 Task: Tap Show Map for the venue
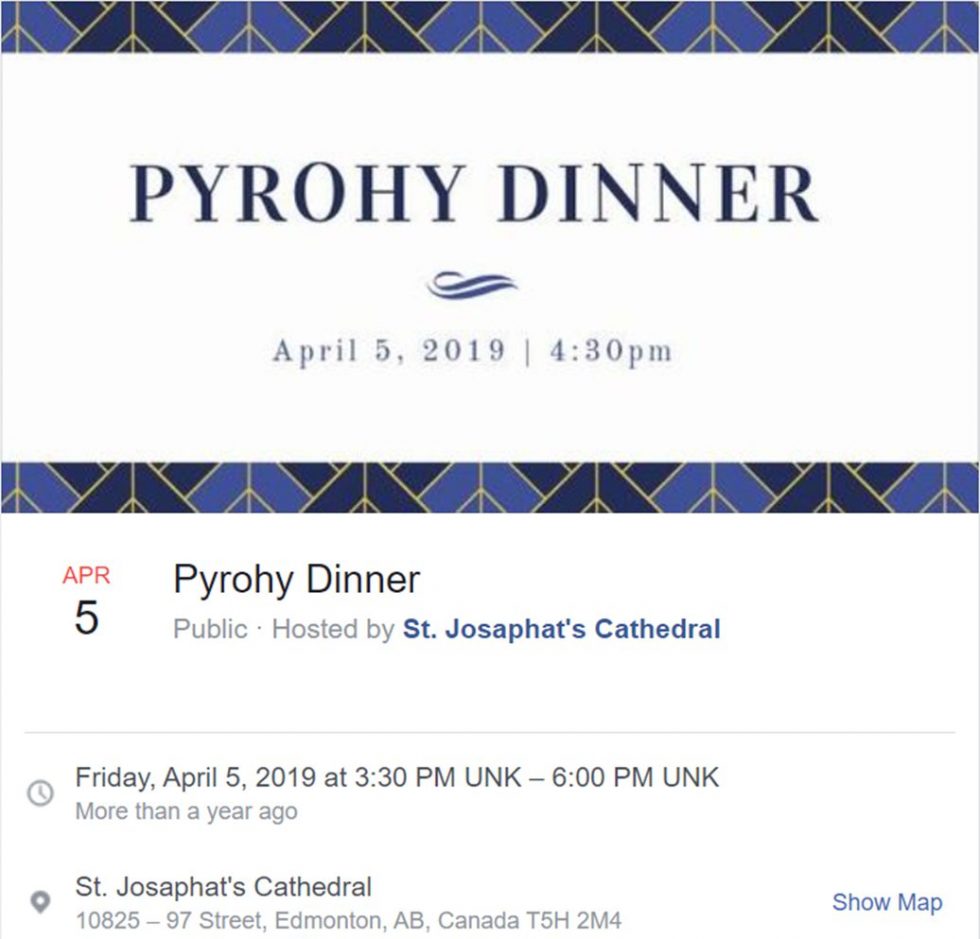tap(886, 902)
